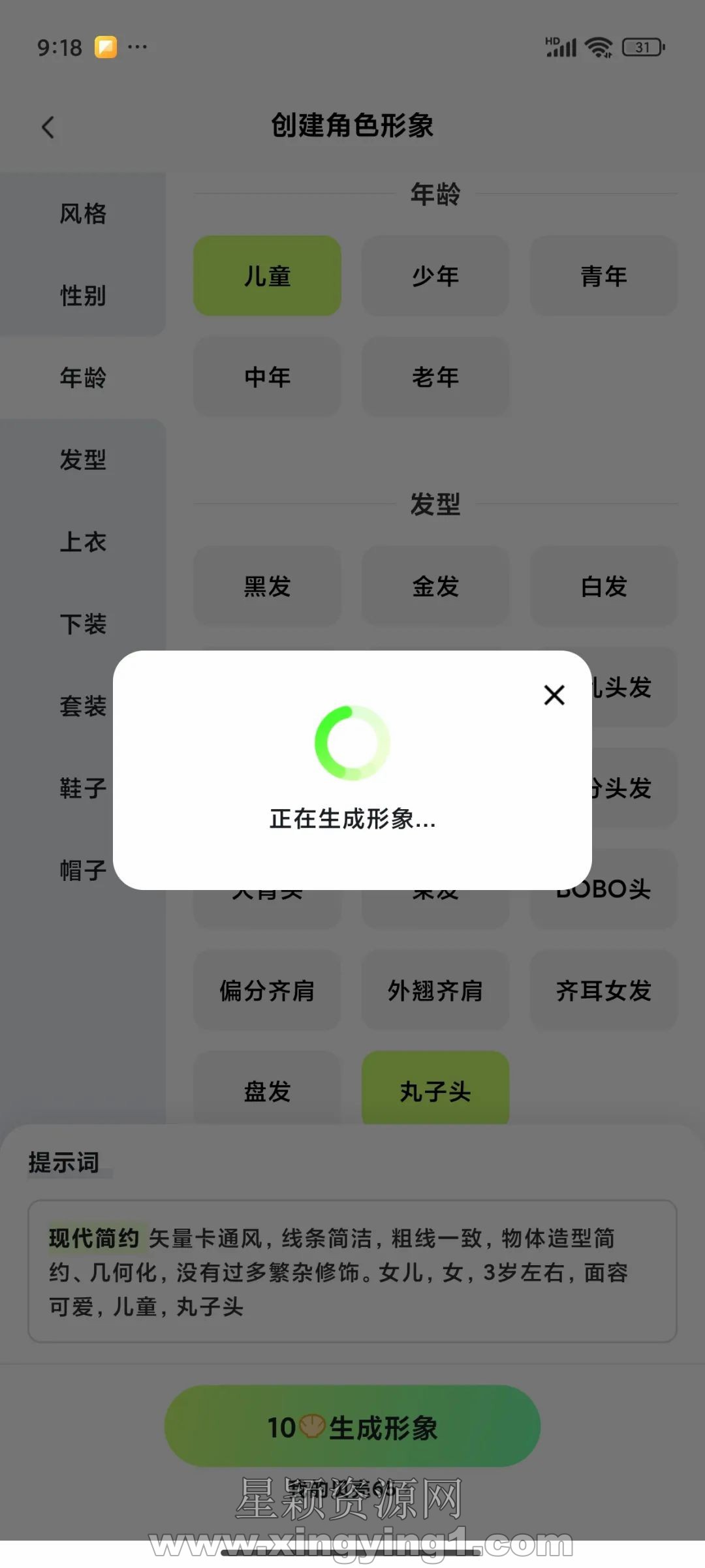
Task: Choose the 外翘齐肩 hairstyle
Action: (x=435, y=991)
